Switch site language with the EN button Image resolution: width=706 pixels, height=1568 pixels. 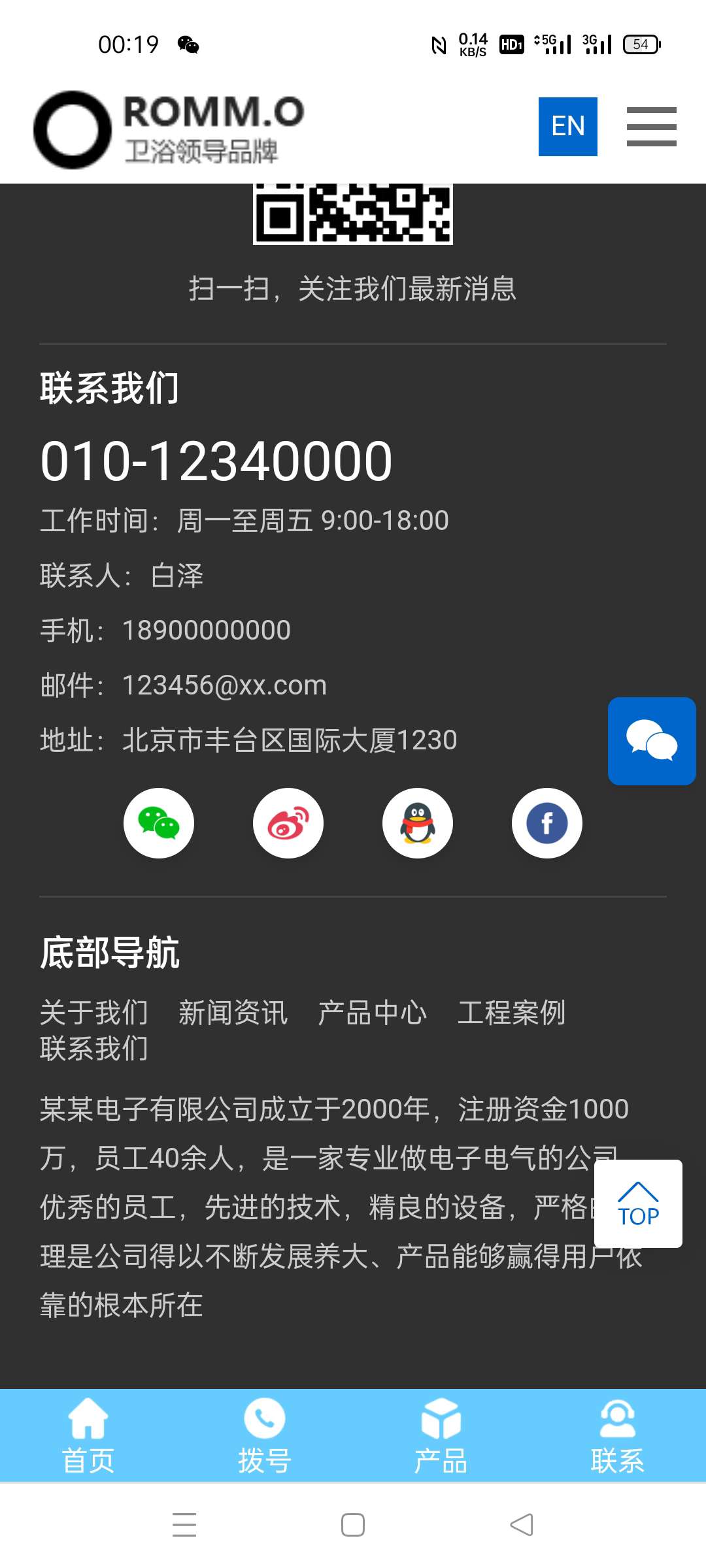point(567,127)
